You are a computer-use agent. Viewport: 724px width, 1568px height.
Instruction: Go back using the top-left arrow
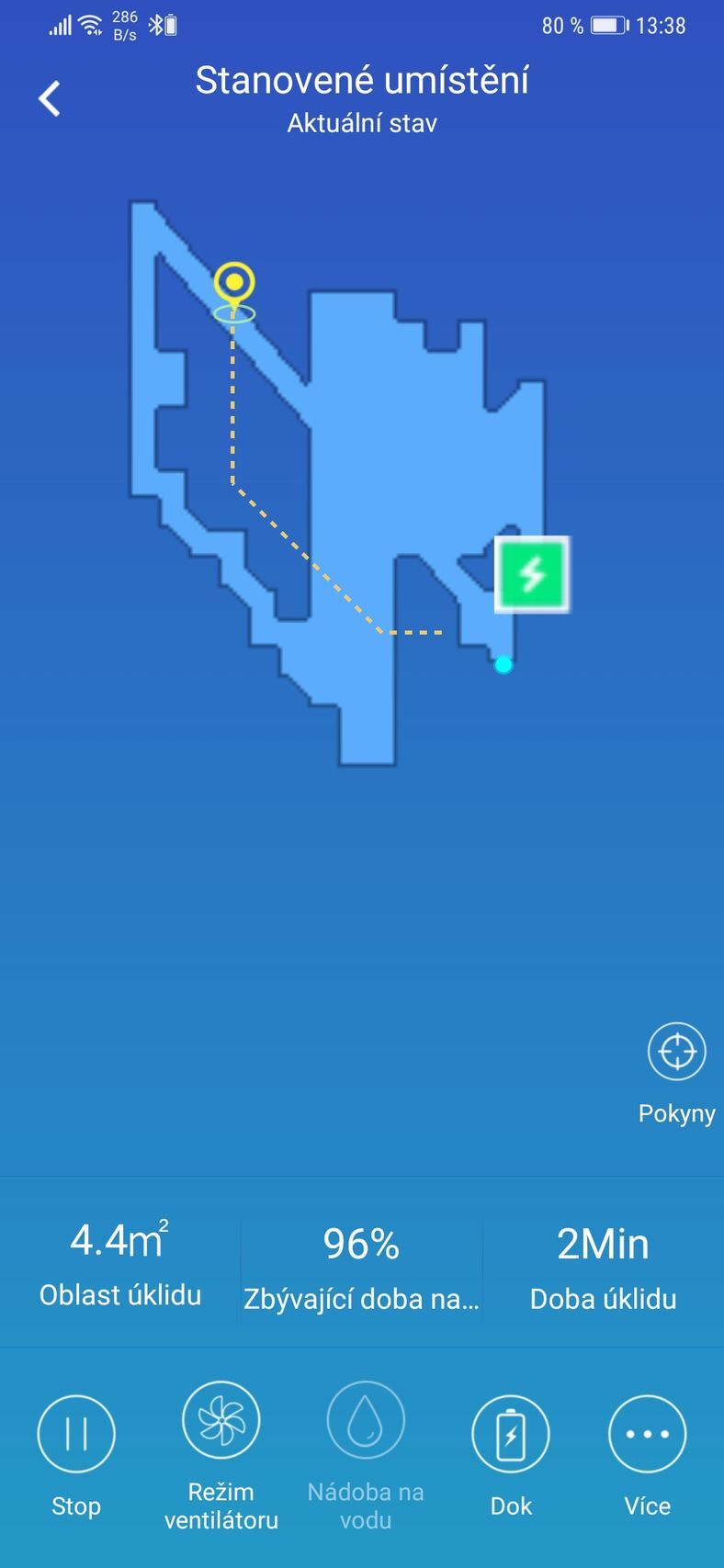(x=50, y=98)
